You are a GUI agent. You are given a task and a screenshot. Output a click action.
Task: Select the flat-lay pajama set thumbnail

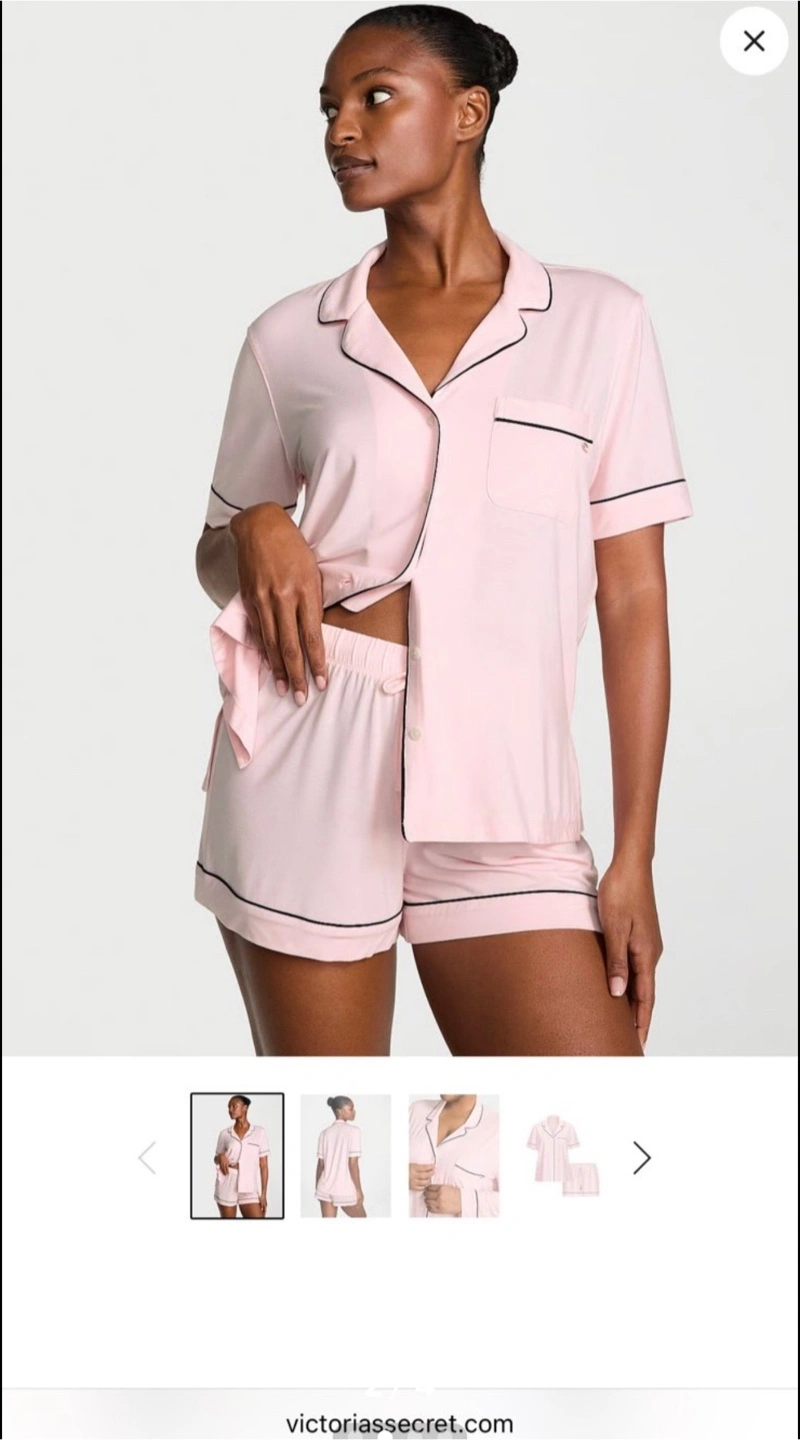(x=563, y=1156)
